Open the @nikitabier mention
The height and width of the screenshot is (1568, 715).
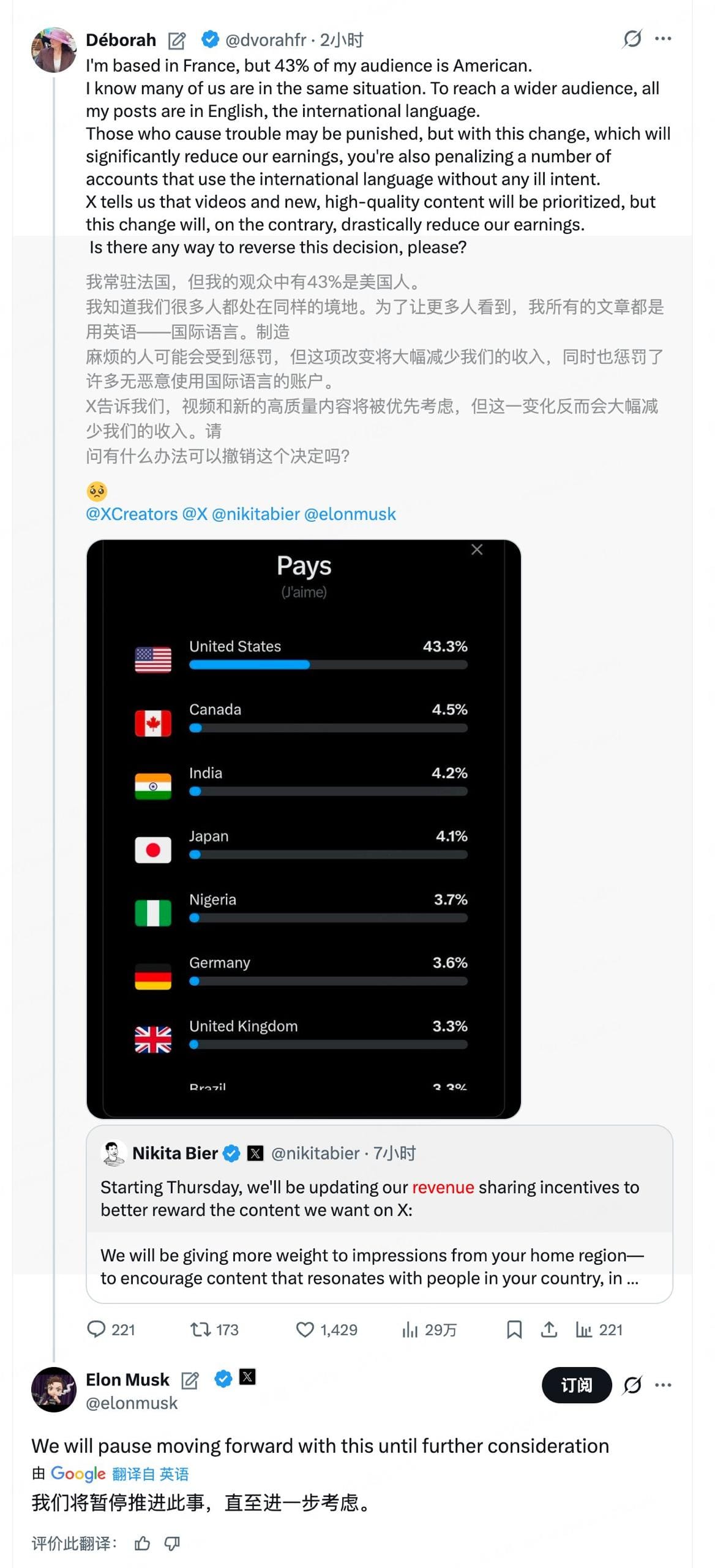[256, 514]
